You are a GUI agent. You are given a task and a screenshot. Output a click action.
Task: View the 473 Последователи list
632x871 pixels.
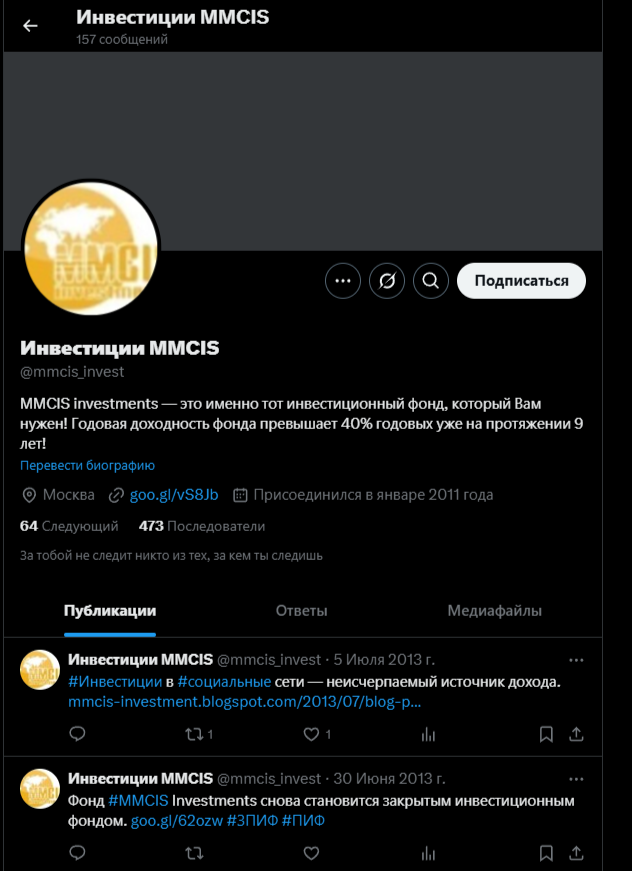click(x=202, y=526)
